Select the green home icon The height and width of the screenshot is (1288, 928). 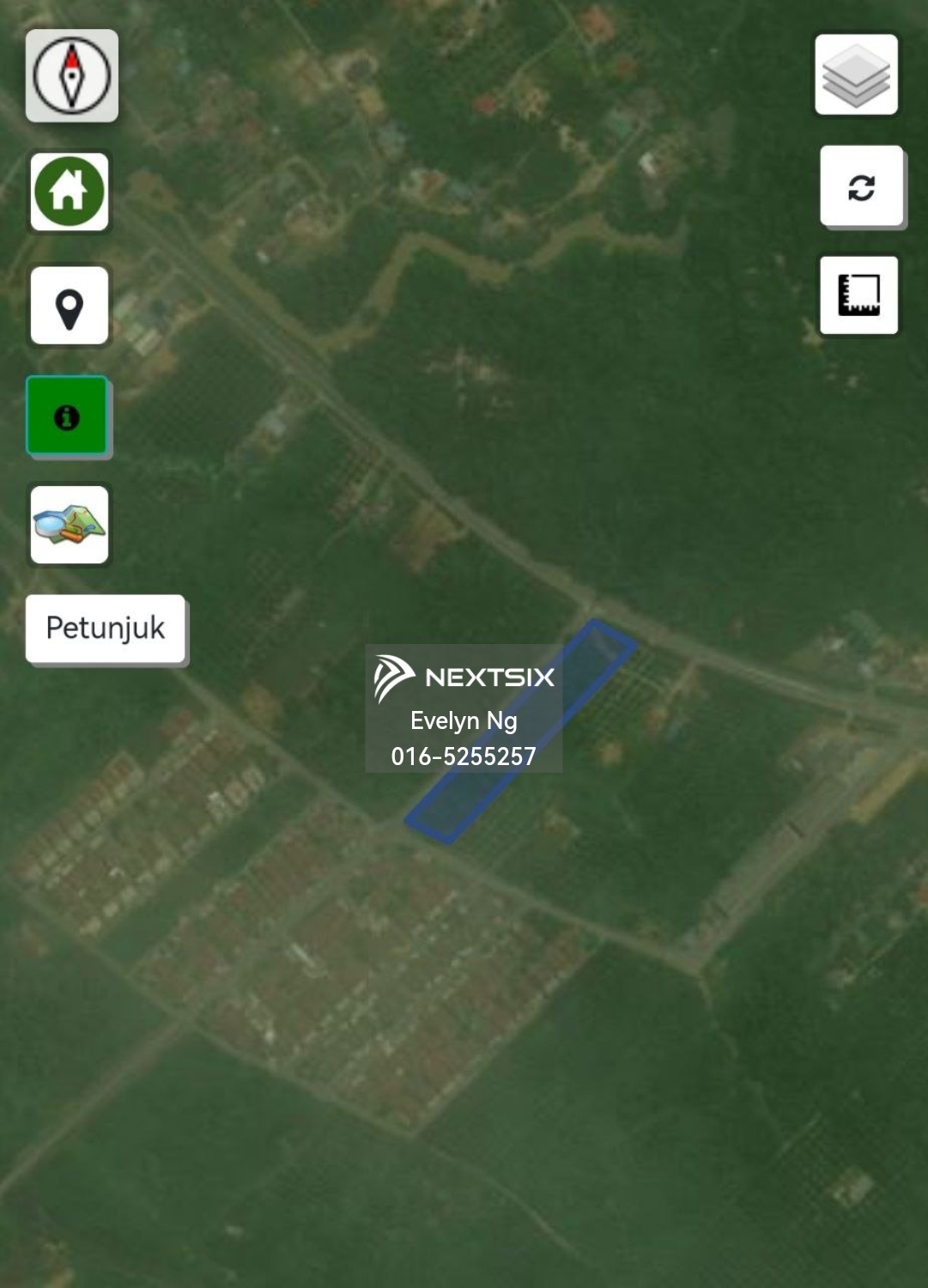tap(69, 191)
